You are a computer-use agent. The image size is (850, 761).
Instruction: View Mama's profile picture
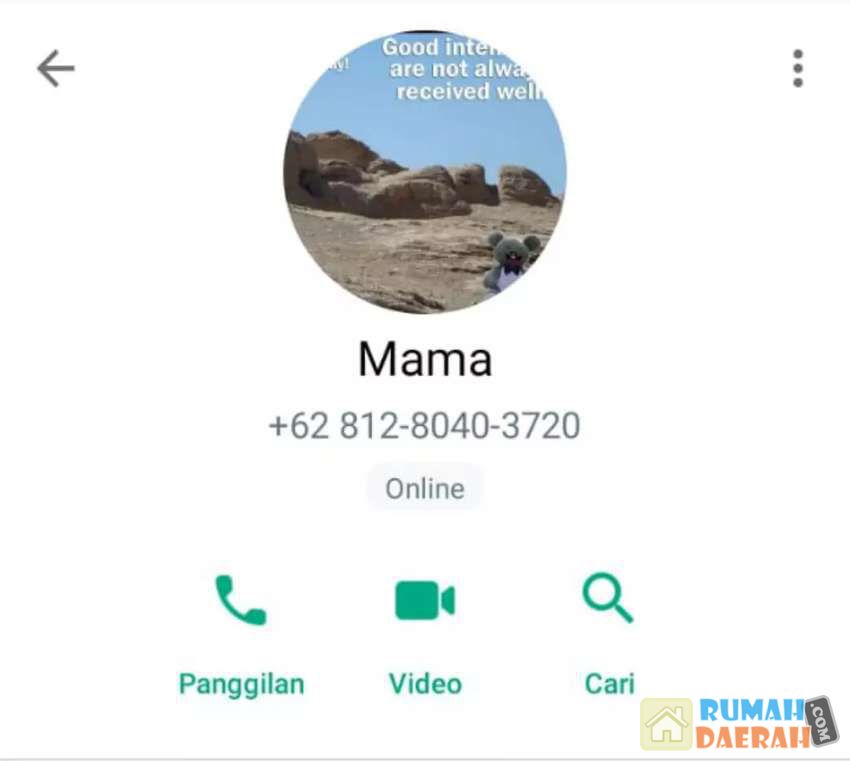tap(425, 172)
